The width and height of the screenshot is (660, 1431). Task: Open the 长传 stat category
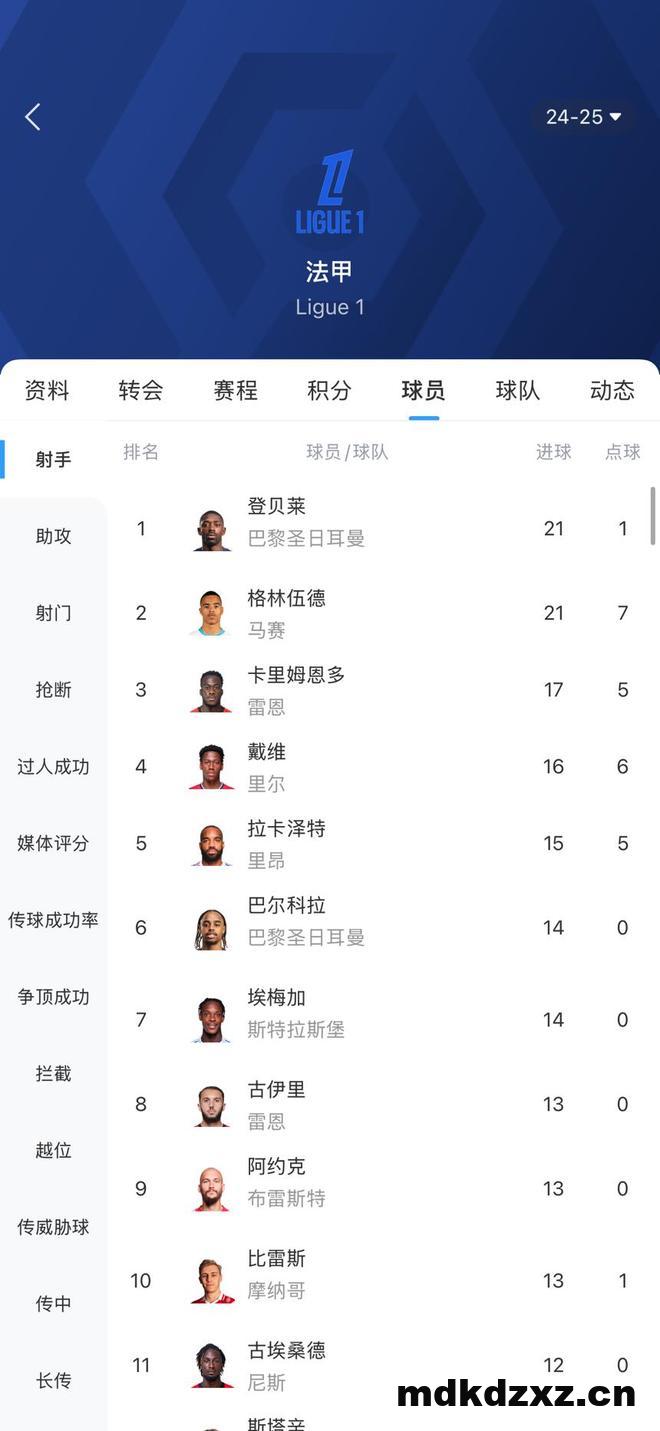tap(54, 1380)
